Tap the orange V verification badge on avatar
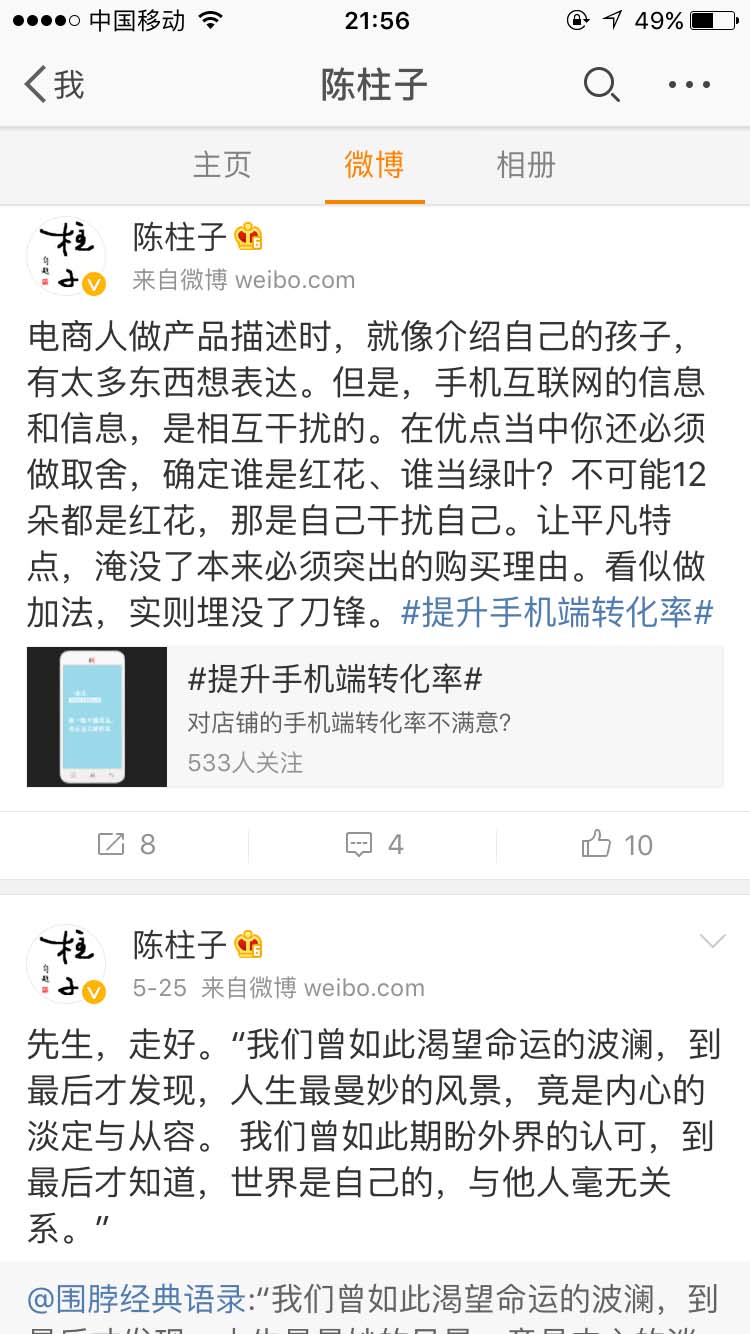This screenshot has width=750, height=1334. click(x=95, y=283)
